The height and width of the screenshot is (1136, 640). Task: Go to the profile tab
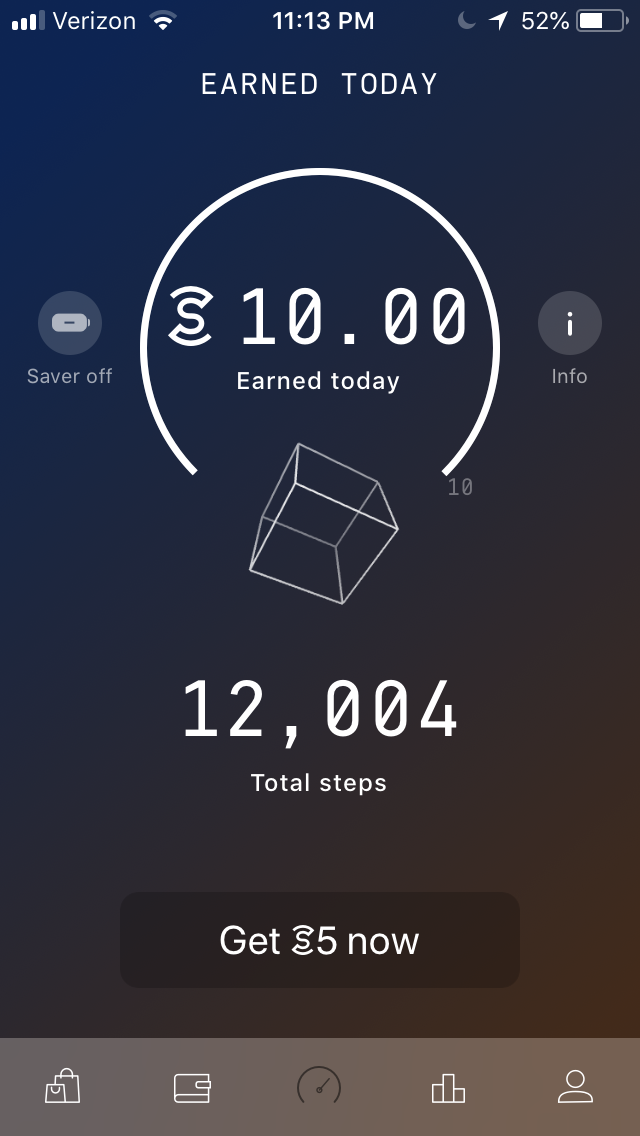pyautogui.click(x=575, y=1086)
